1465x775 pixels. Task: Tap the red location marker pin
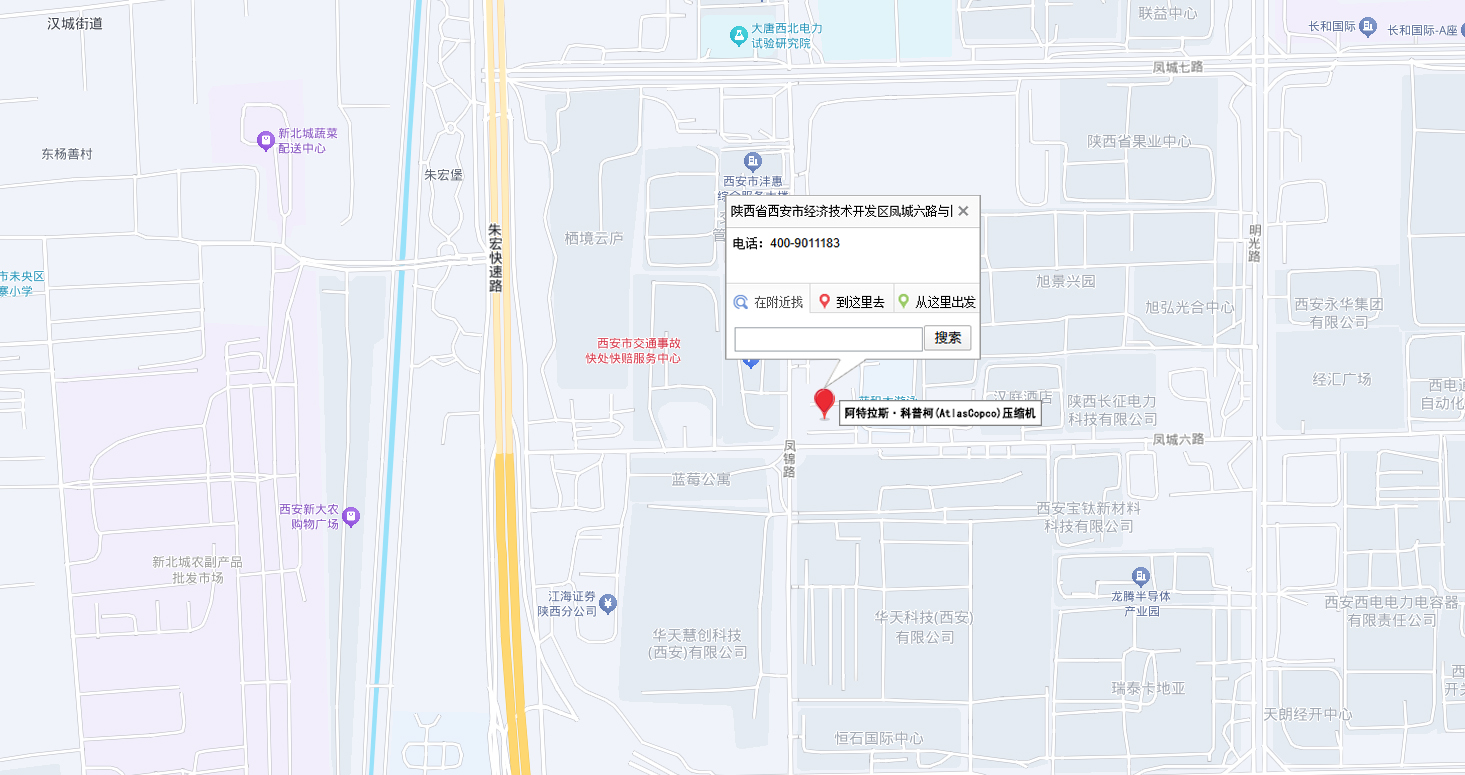point(824,403)
